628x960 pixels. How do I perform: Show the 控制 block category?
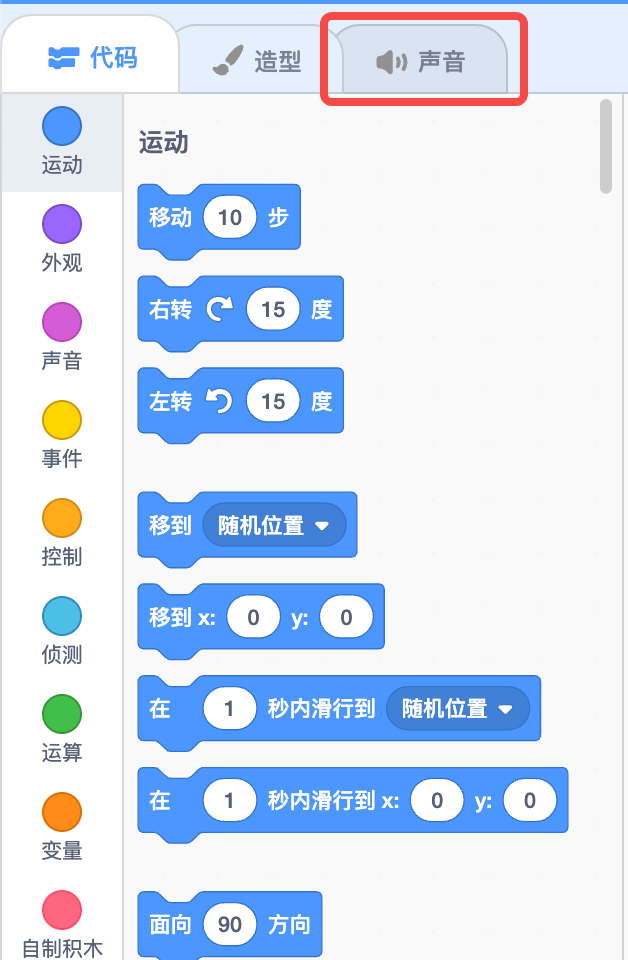click(x=62, y=533)
